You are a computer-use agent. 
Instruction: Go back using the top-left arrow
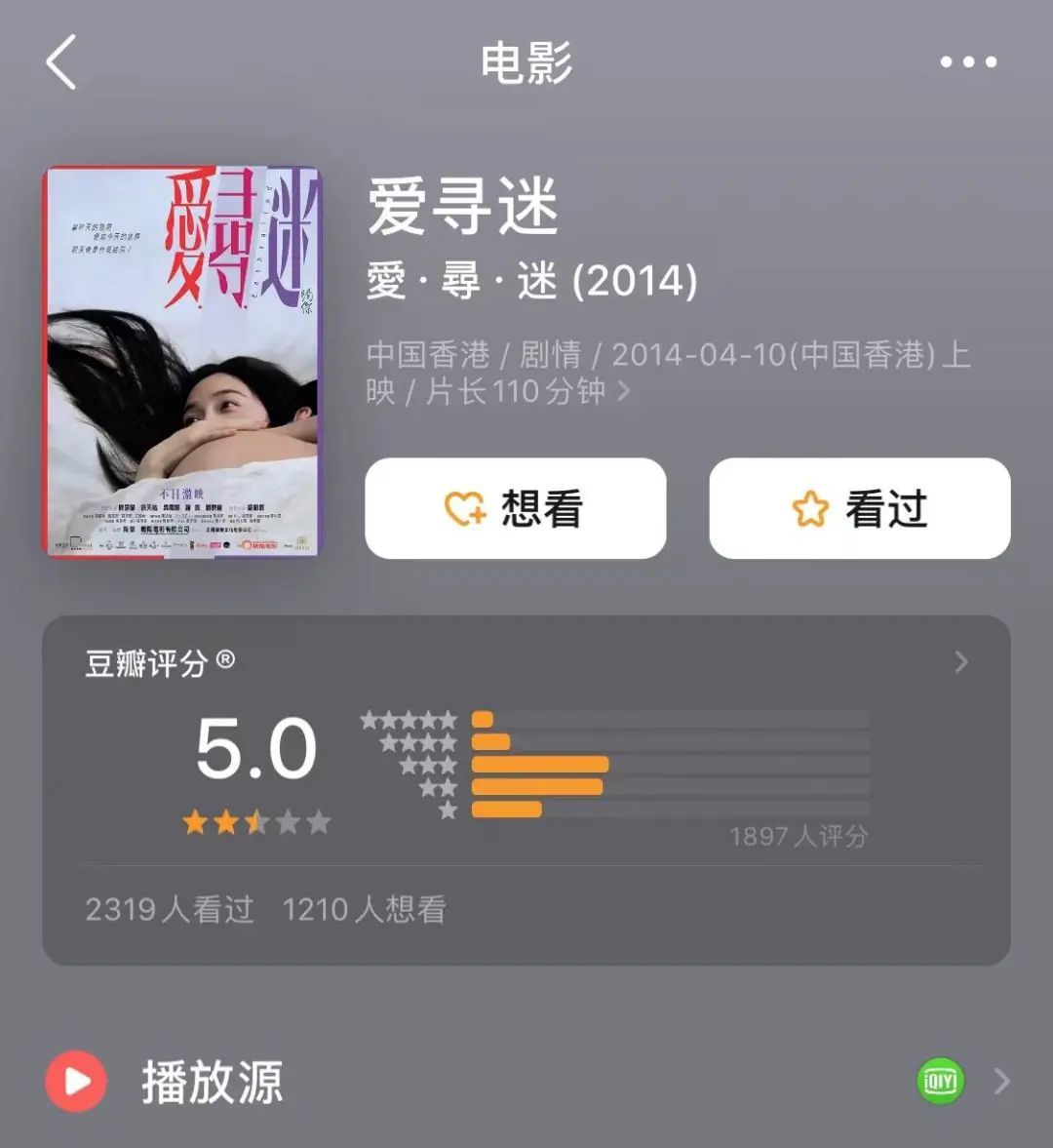pyautogui.click(x=60, y=62)
